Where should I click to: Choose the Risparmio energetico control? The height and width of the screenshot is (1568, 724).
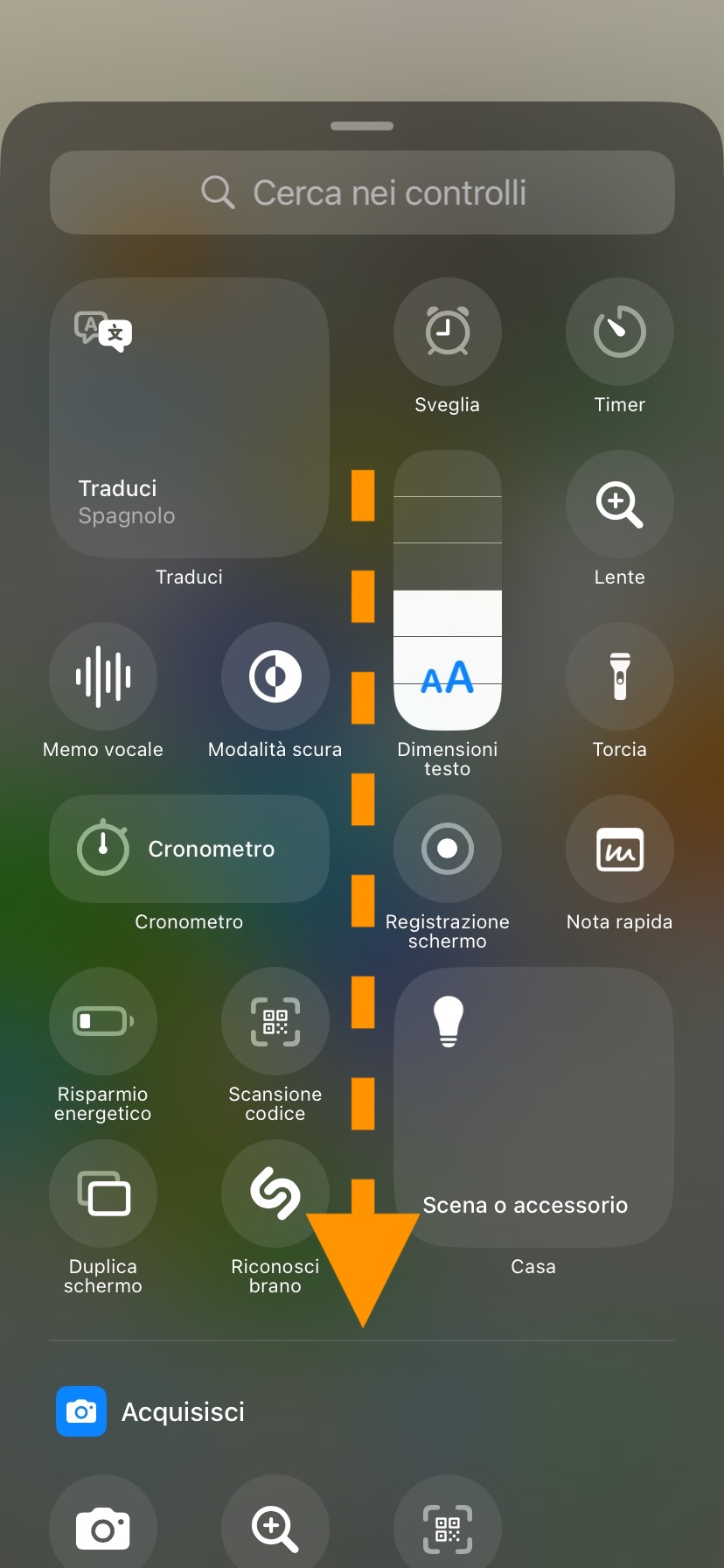click(103, 1021)
